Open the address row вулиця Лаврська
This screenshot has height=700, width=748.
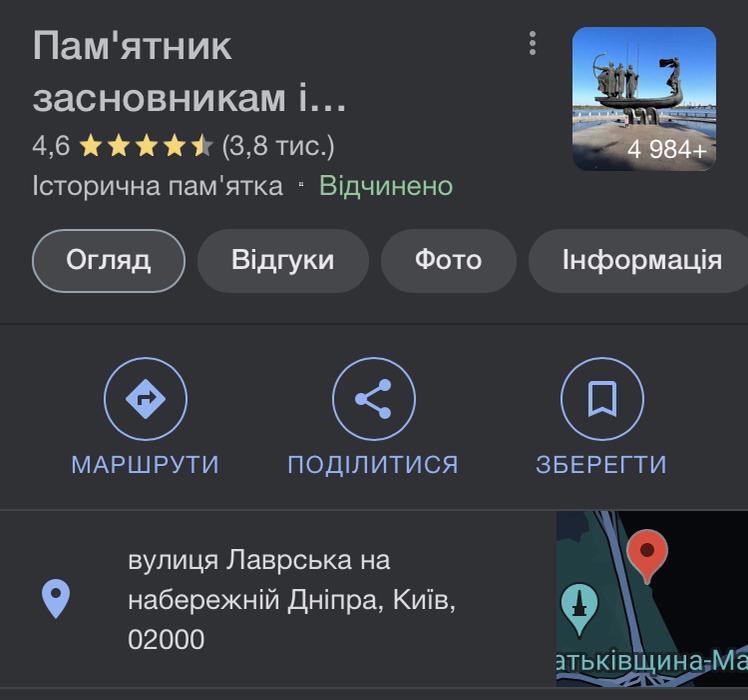pos(290,599)
